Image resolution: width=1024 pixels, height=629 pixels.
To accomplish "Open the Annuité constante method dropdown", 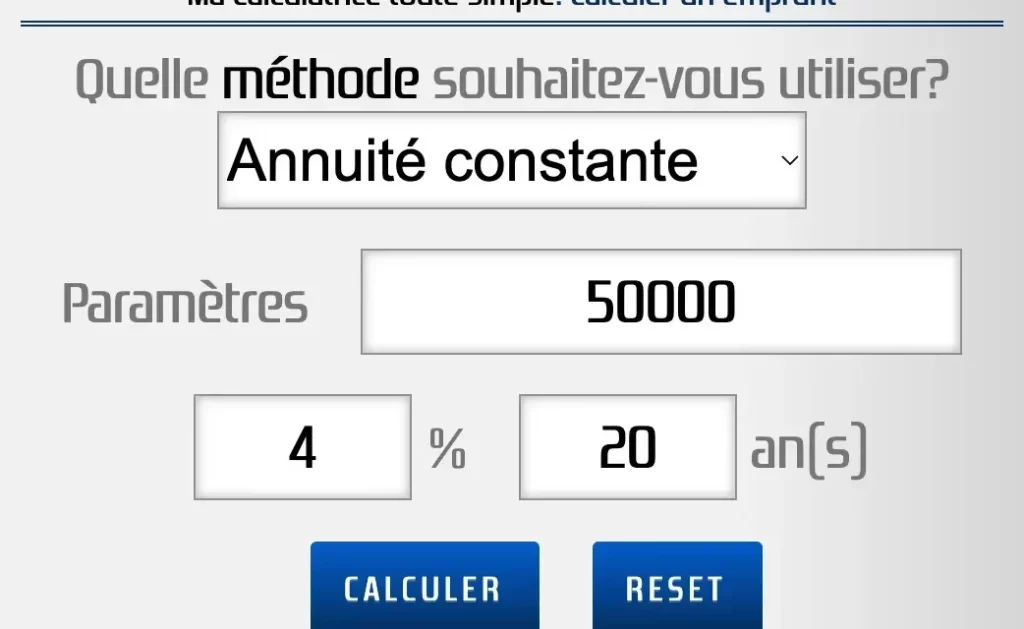I will [x=511, y=160].
